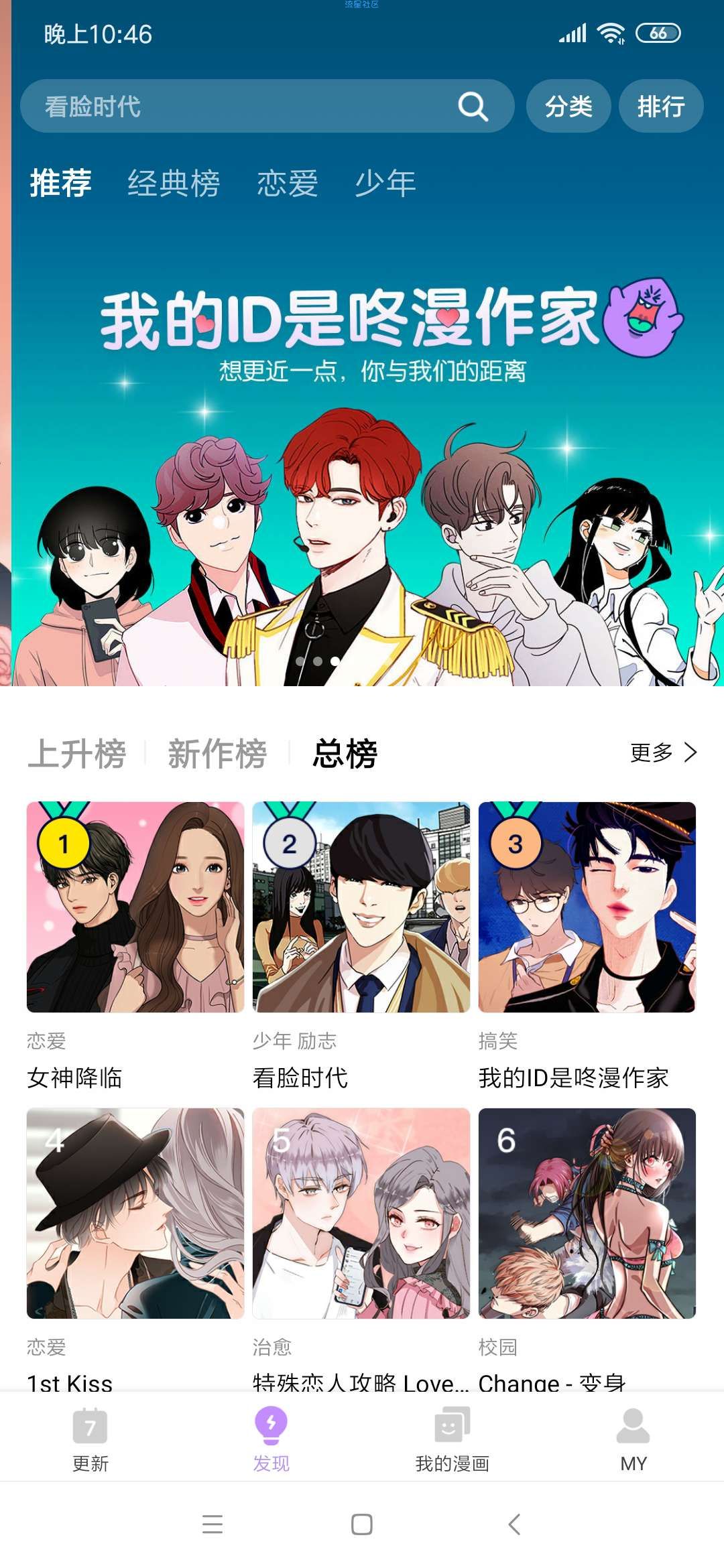Switch to the 少年 tab

tap(385, 183)
